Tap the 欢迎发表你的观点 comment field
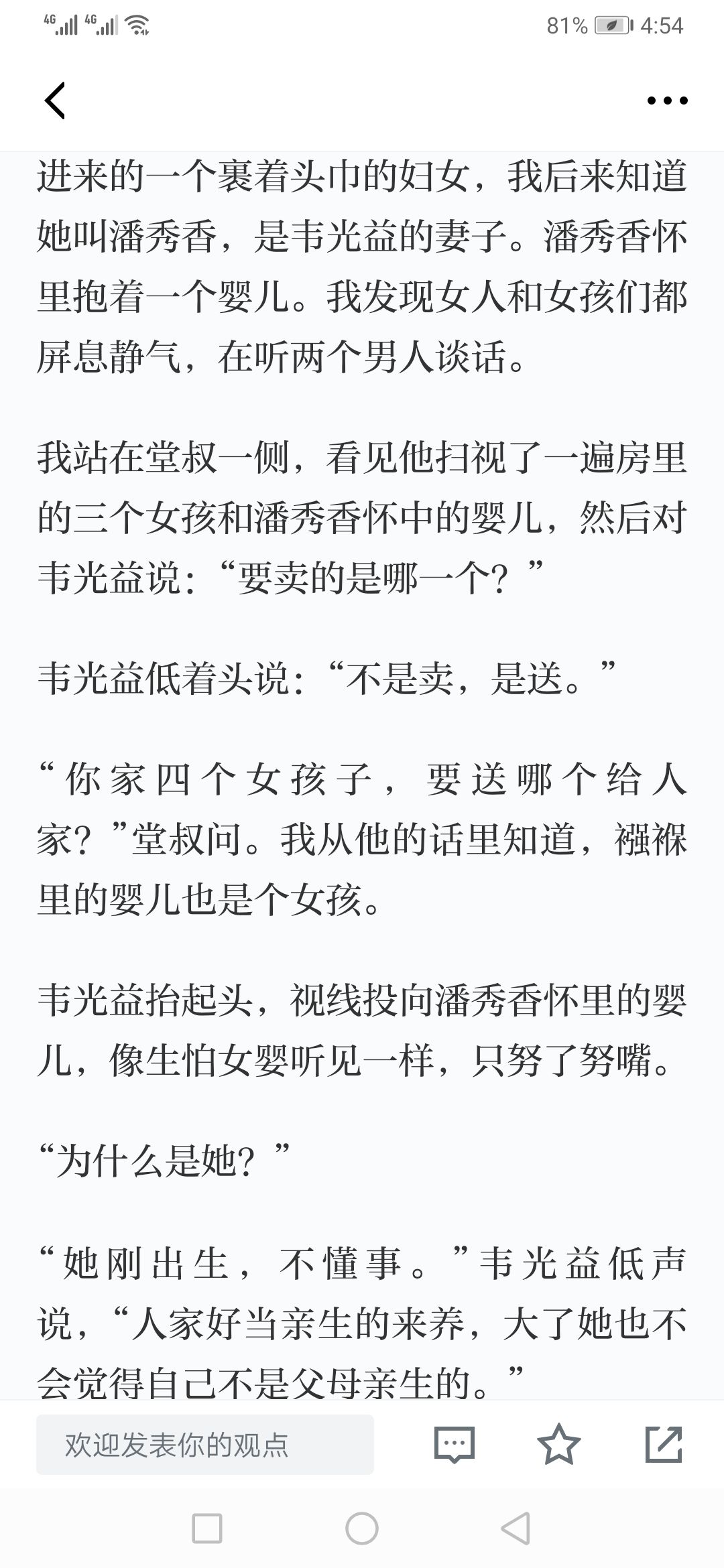The width and height of the screenshot is (724, 1568). pos(205,1445)
